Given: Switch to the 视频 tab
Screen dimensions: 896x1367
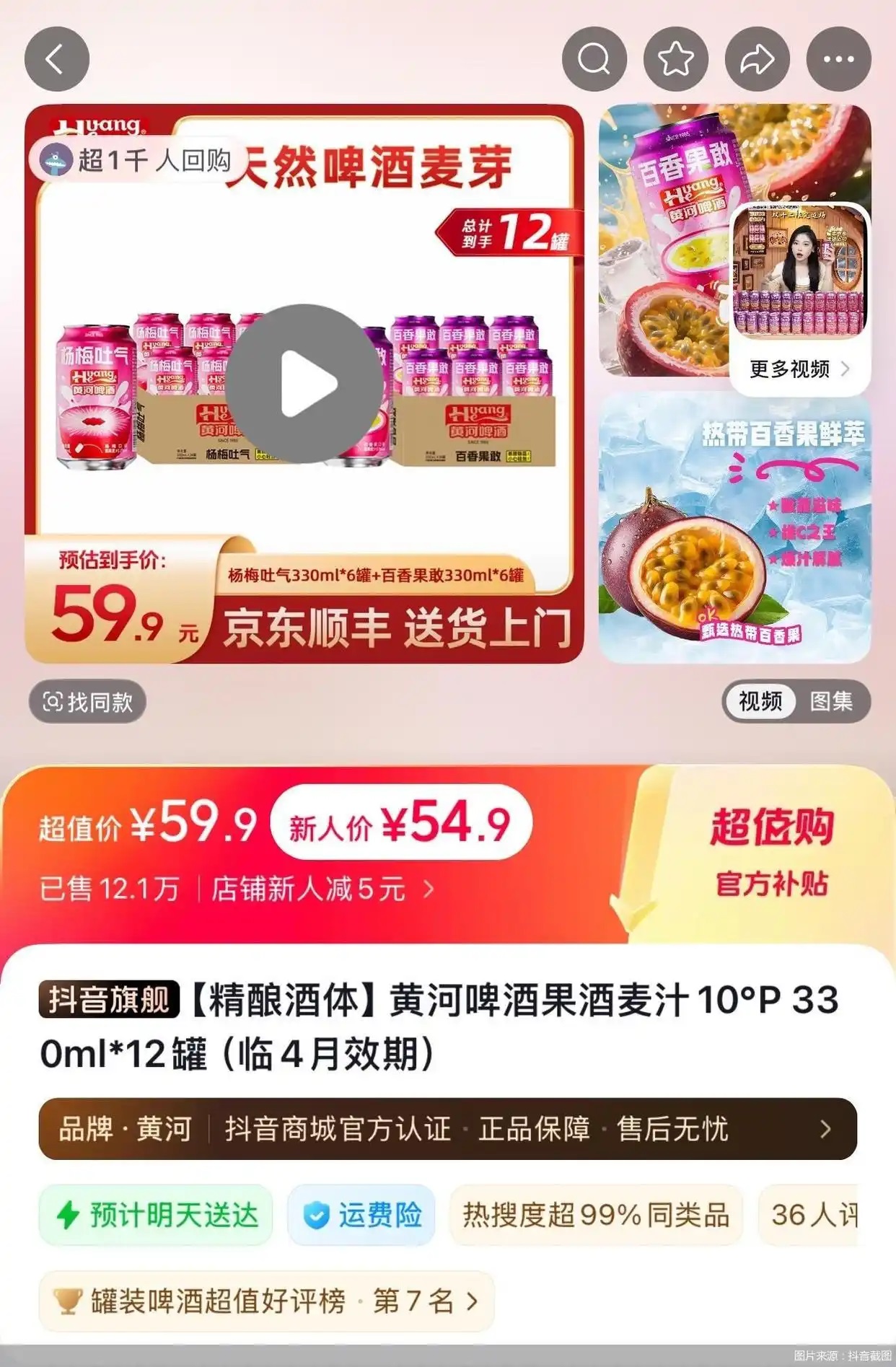Looking at the screenshot, I should [x=760, y=701].
